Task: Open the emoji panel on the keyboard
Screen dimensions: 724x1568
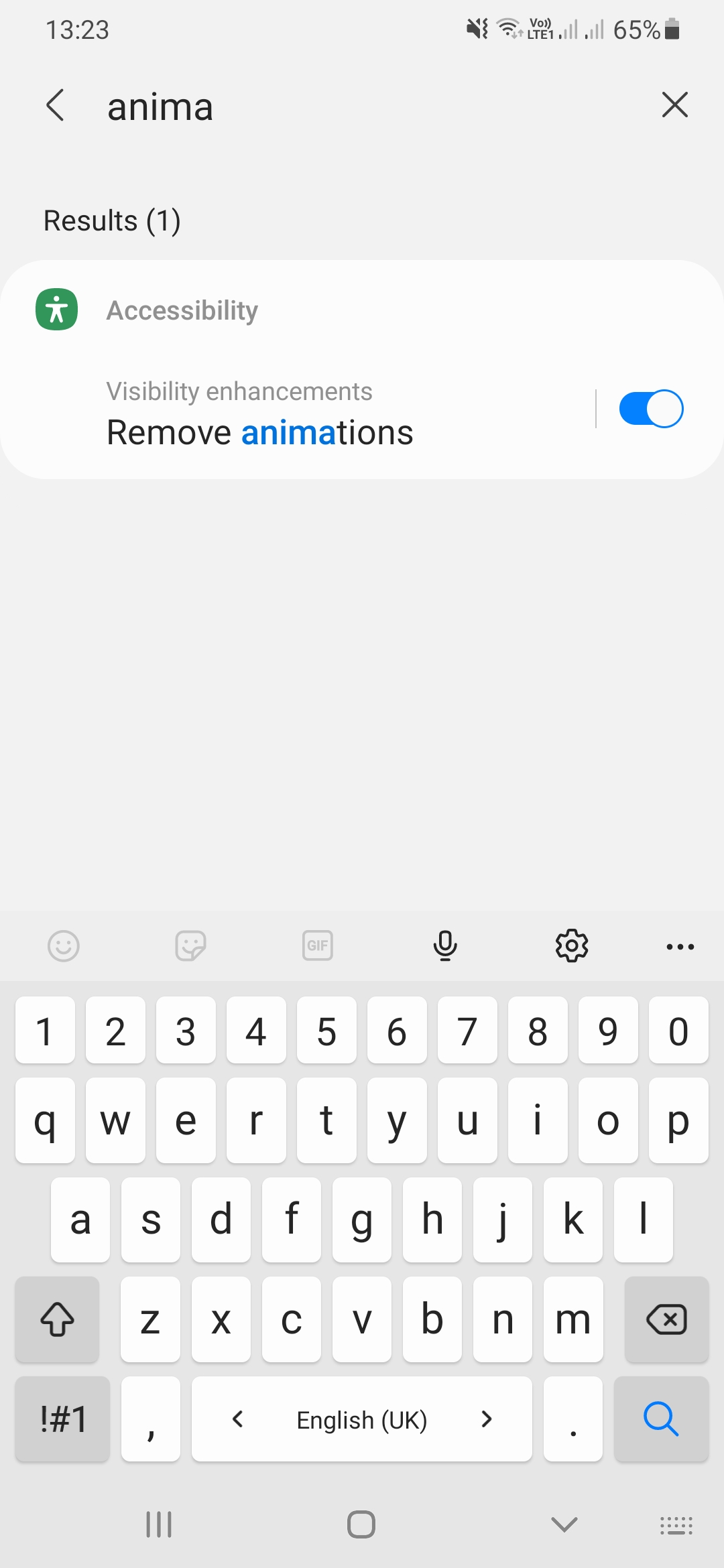Action: (x=63, y=945)
